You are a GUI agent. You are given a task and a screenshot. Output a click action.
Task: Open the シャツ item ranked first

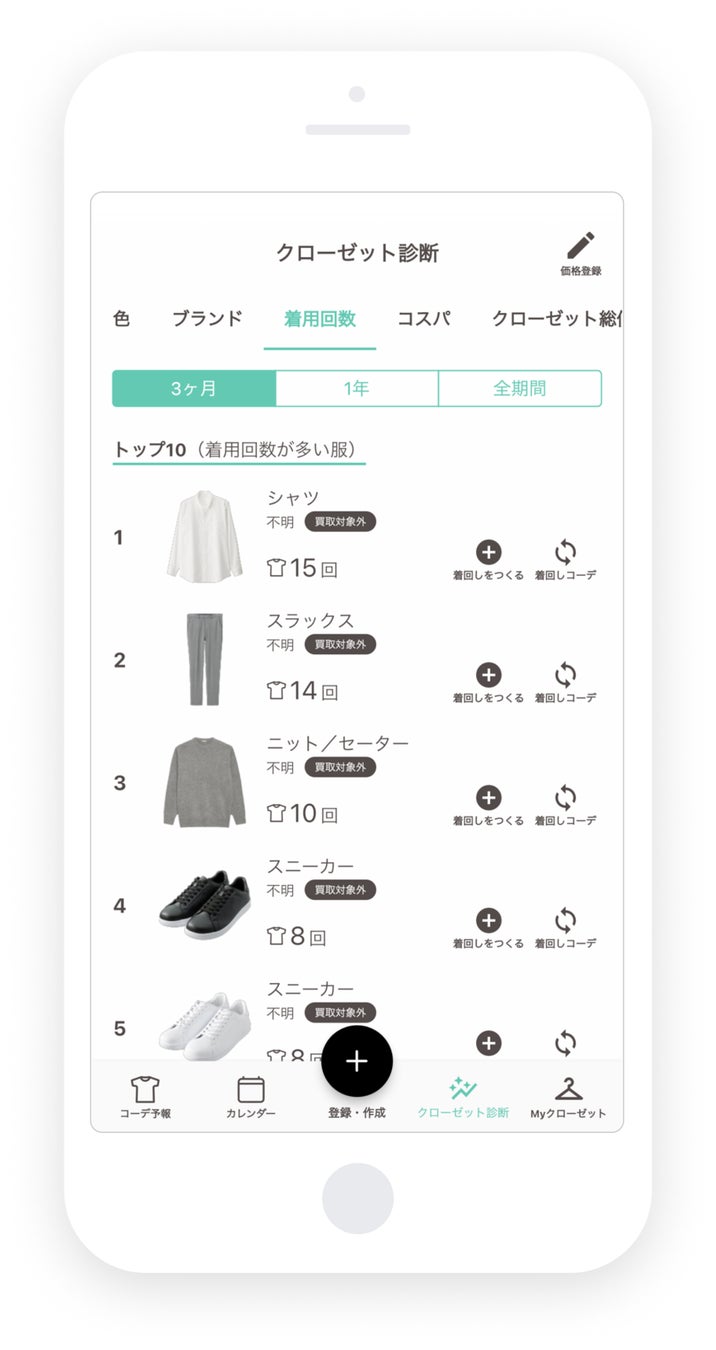[292, 498]
